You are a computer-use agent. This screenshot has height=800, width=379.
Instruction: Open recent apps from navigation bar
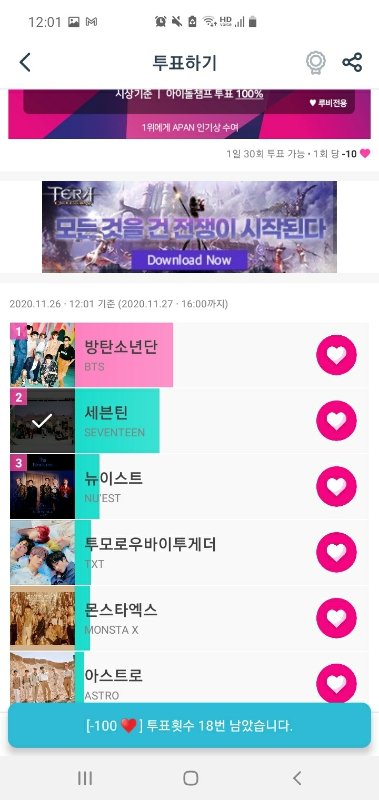[85, 778]
